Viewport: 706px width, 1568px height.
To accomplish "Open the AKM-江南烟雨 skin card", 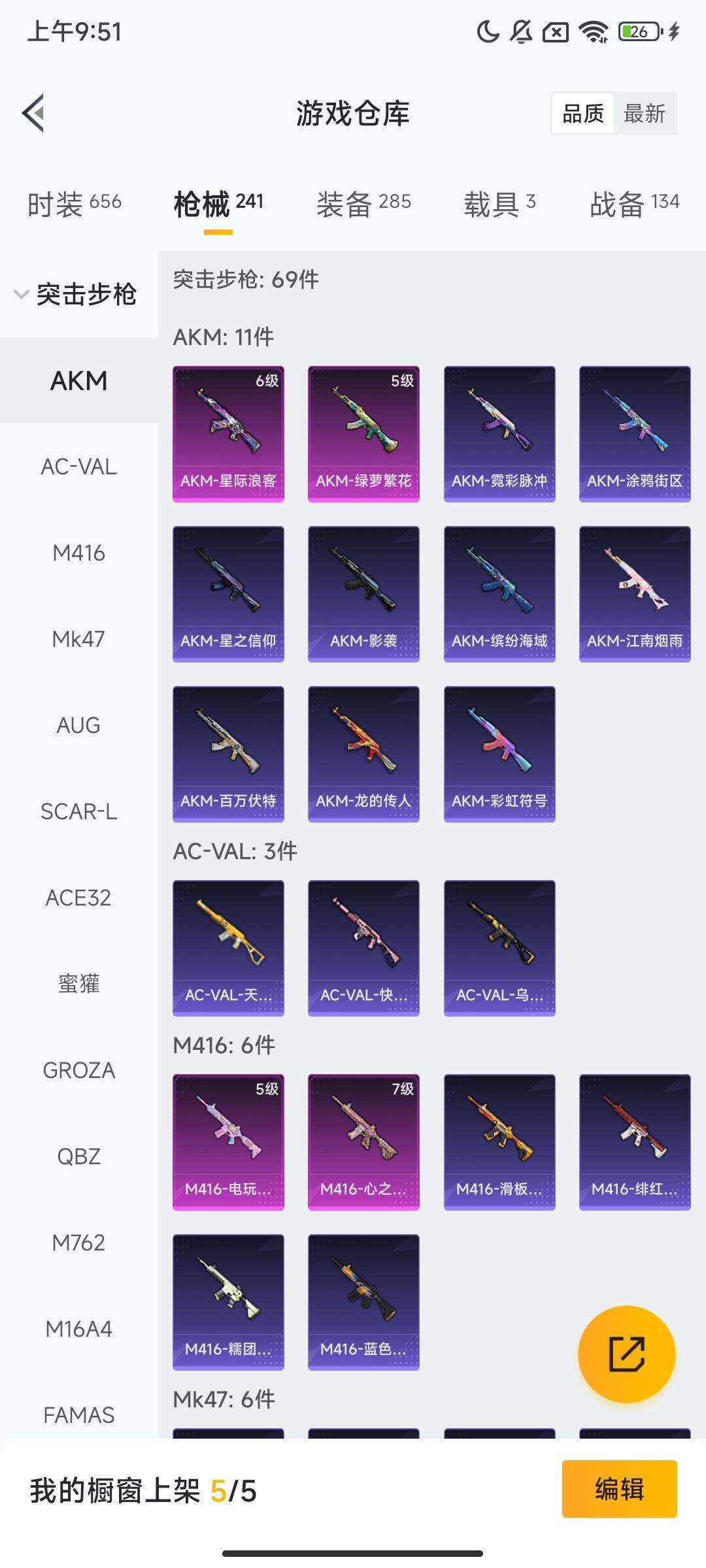I will click(635, 594).
